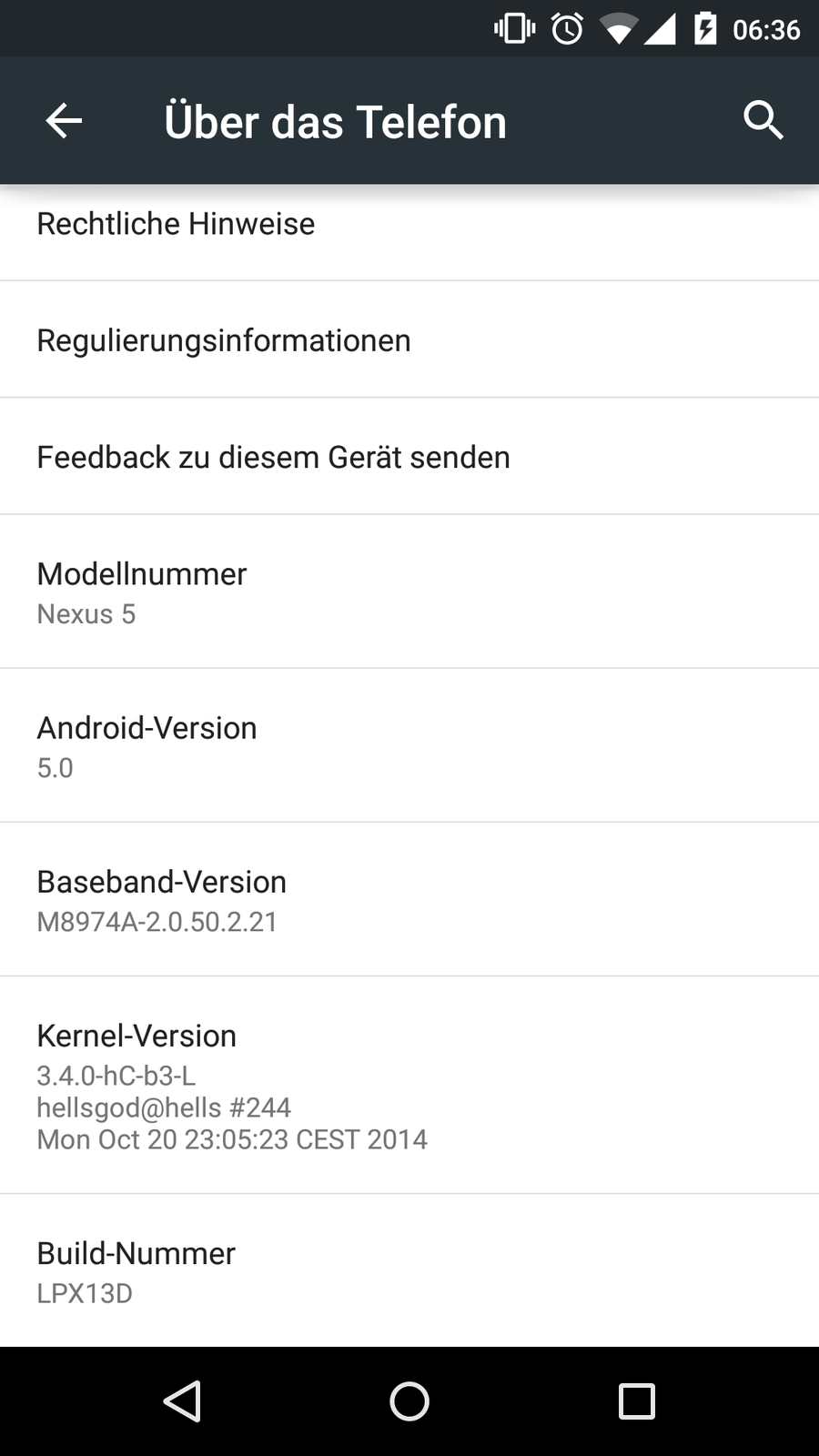This screenshot has height=1456, width=819.
Task: Go to the home screen
Action: click(409, 1401)
